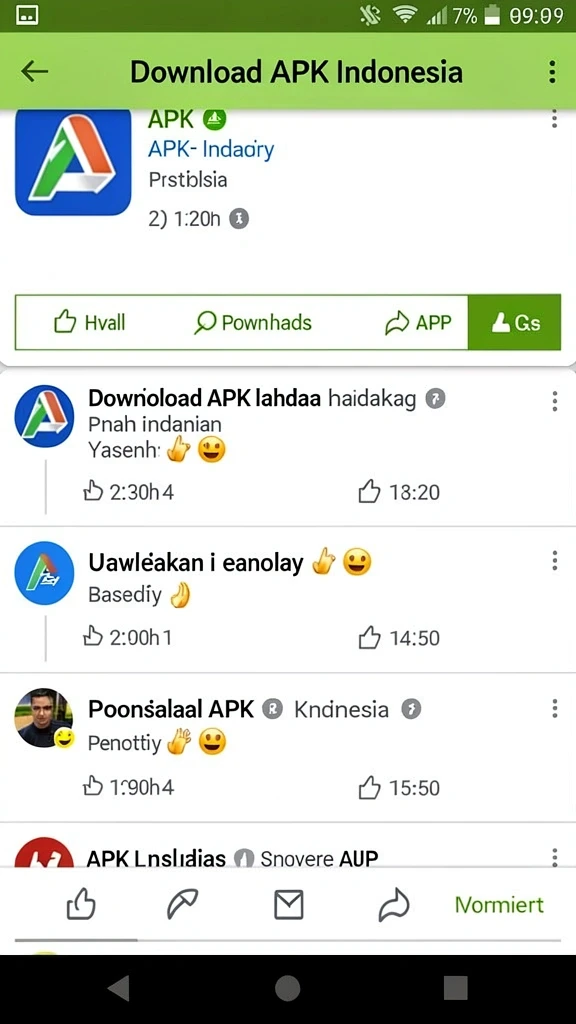Open options for the APK- Indaory card

click(x=554, y=119)
